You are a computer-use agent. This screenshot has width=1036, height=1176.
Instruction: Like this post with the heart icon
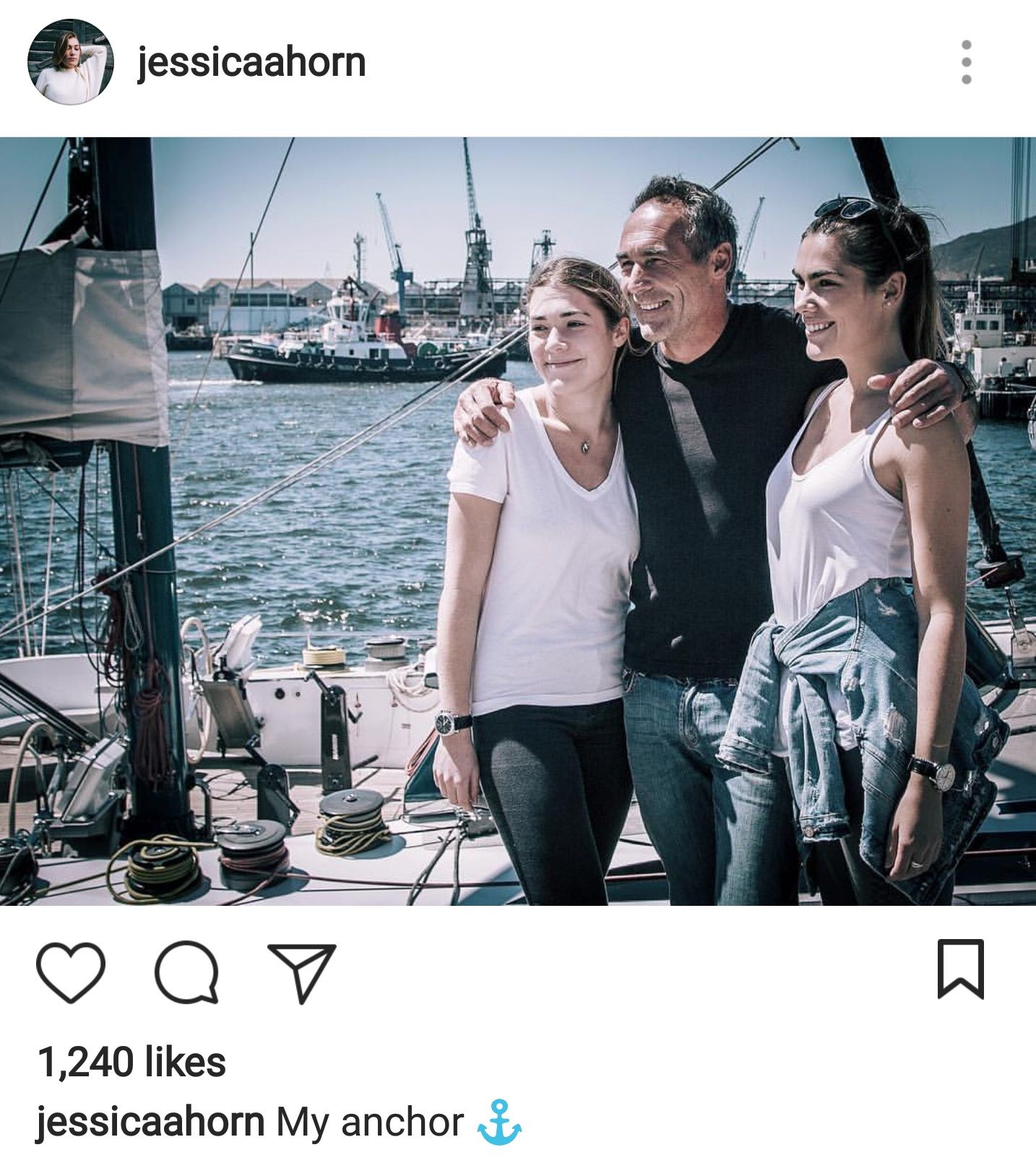[x=71, y=972]
